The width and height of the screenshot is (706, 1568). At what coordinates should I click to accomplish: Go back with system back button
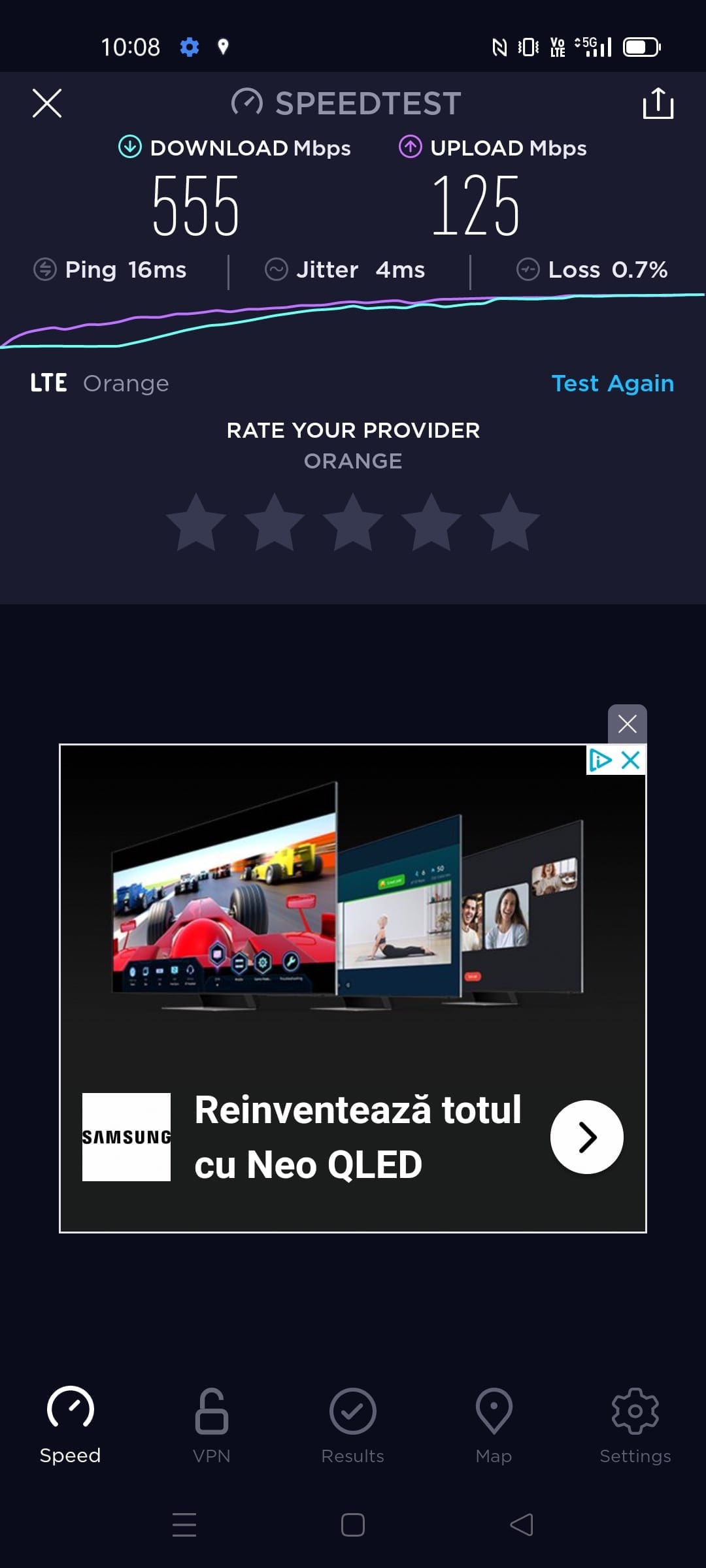pyautogui.click(x=522, y=1525)
